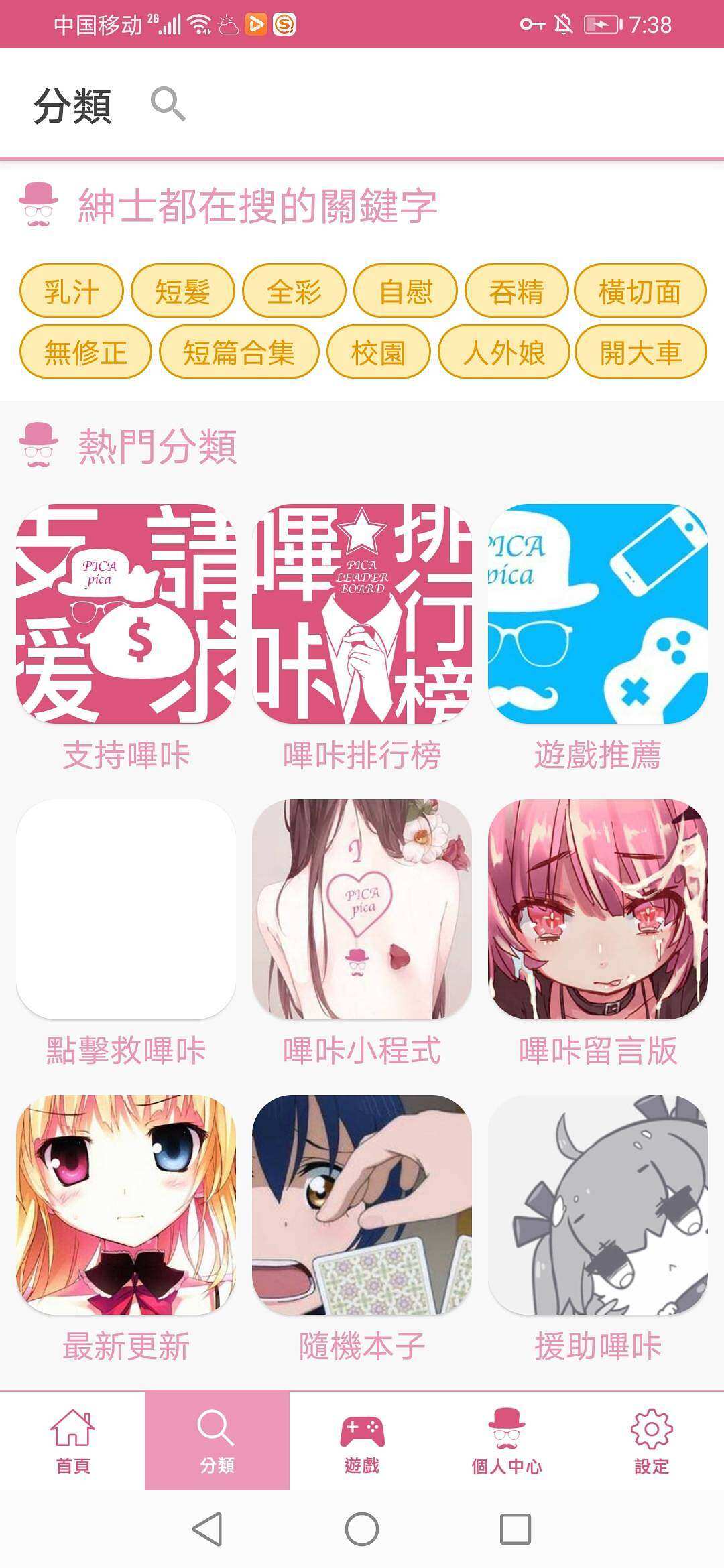Tap the 人外娘 keyword chip
Screen dimensions: 724x1568
pos(503,352)
